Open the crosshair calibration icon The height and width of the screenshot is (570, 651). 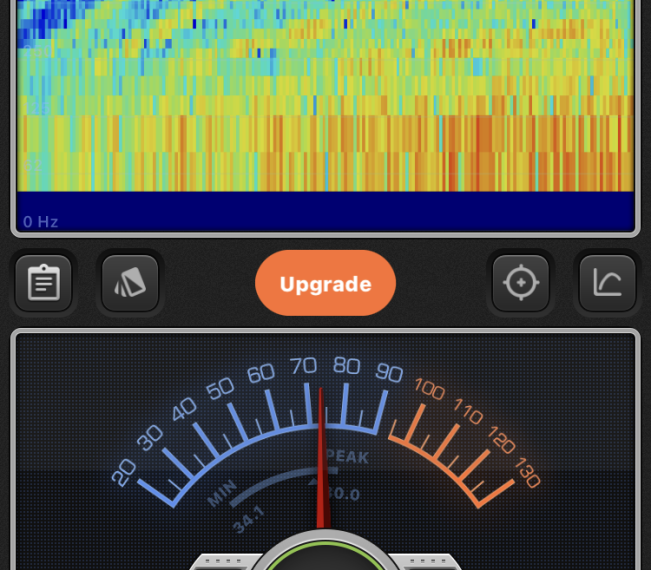tap(520, 284)
